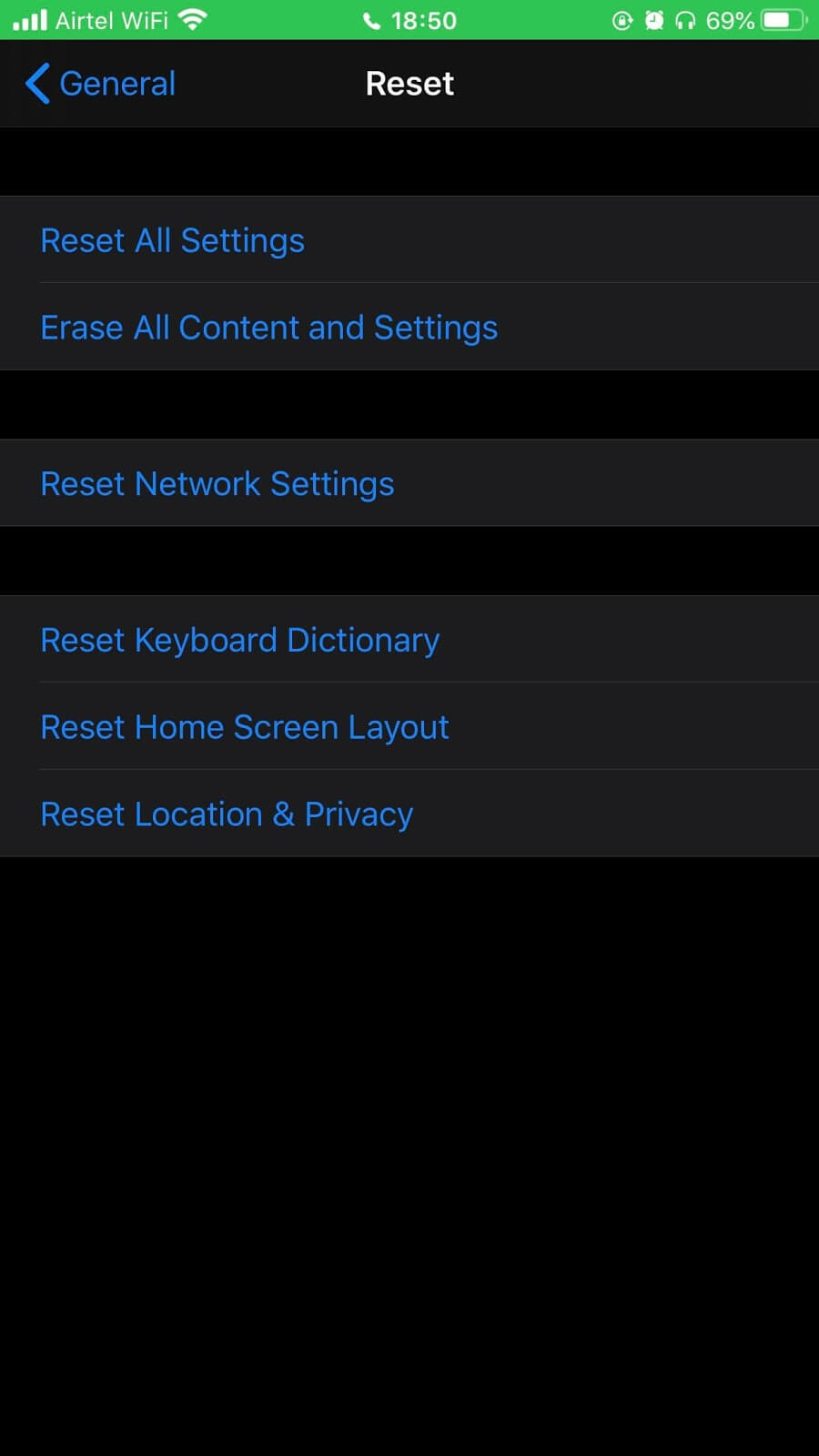Image resolution: width=819 pixels, height=1456 pixels.
Task: Tap the alarm clock icon in status bar
Action: tap(655, 19)
